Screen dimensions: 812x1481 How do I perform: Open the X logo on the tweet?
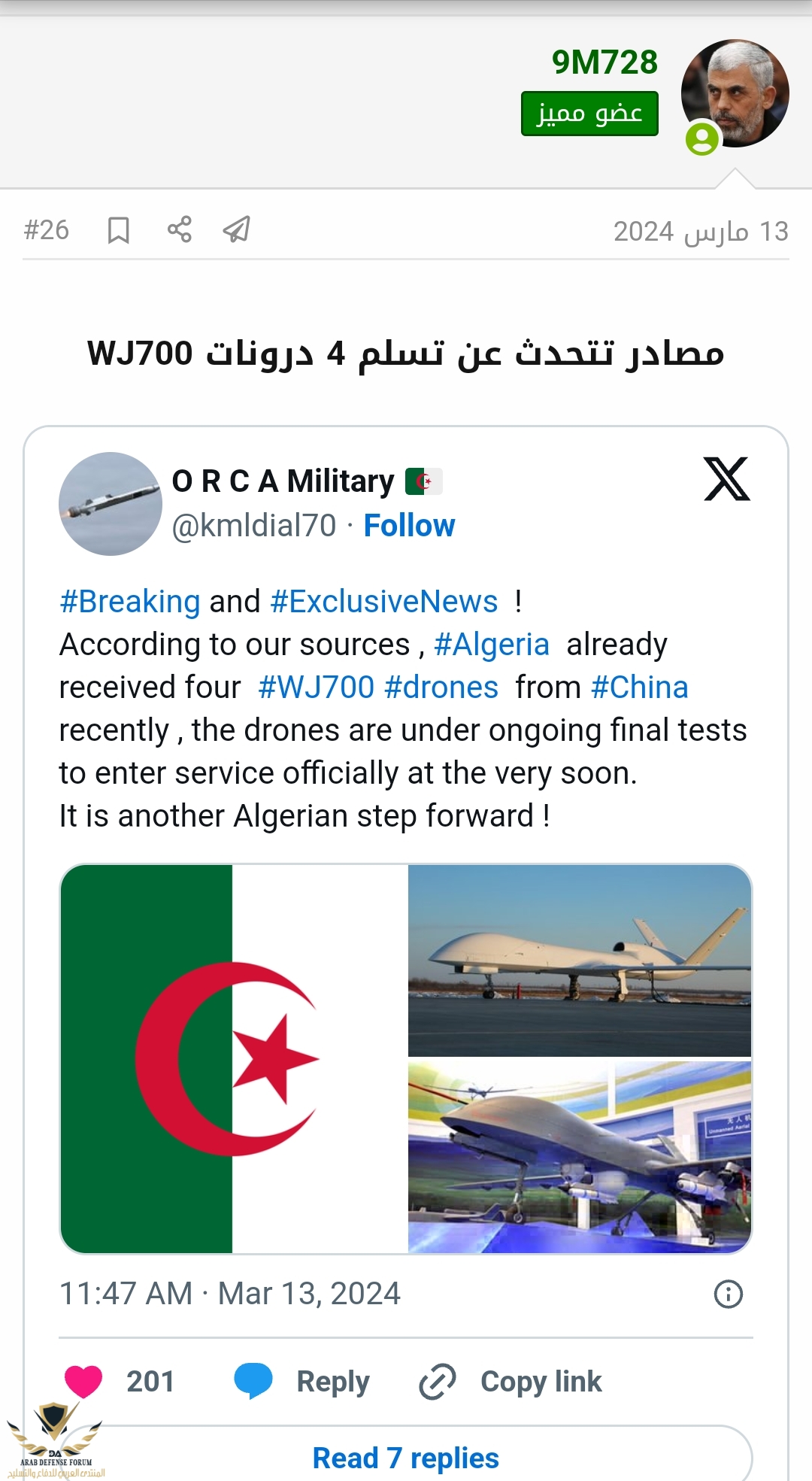click(x=726, y=479)
